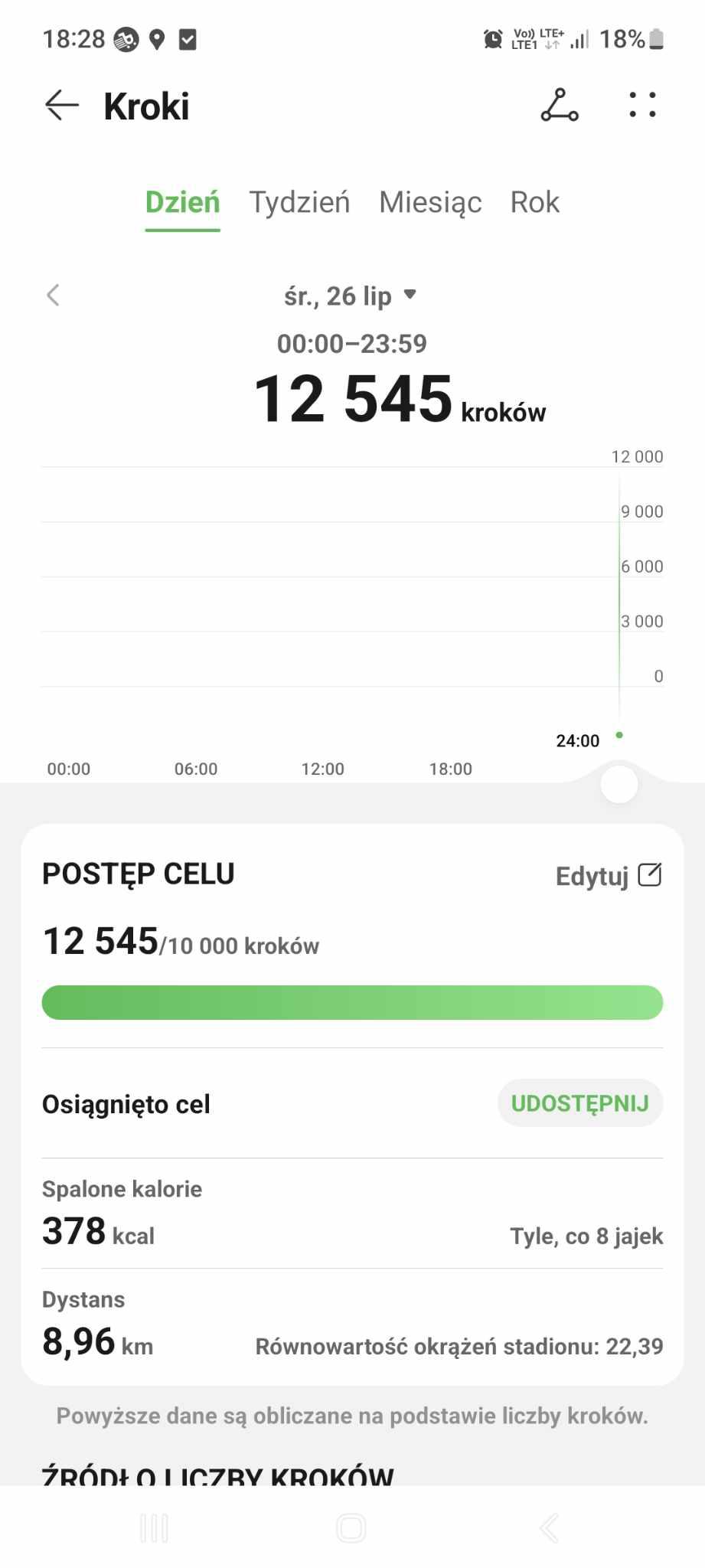Viewport: 705px width, 1568px height.
Task: Switch to the Miesiąc tab
Action: click(430, 203)
